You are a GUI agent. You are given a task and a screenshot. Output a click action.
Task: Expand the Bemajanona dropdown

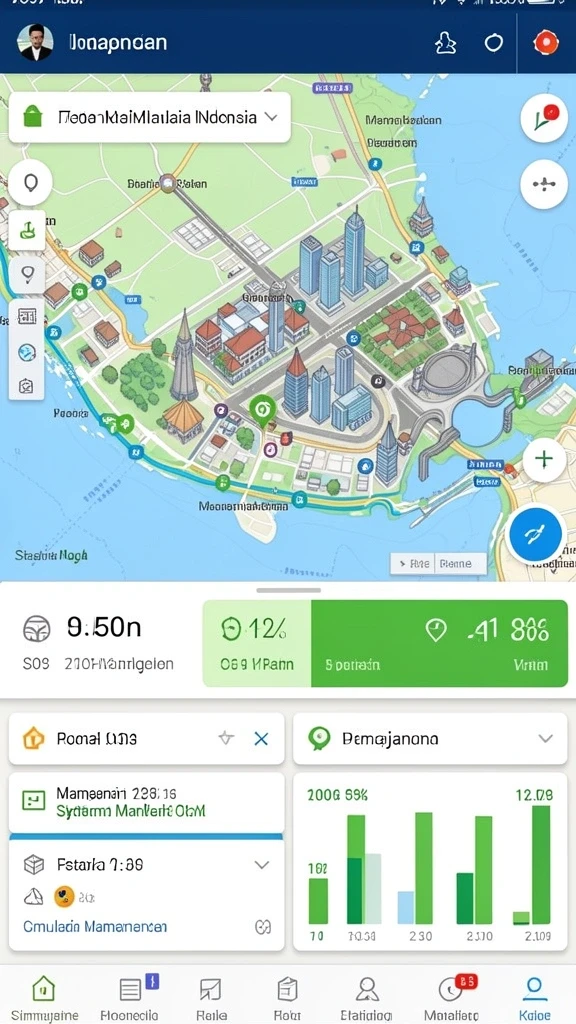coord(545,739)
